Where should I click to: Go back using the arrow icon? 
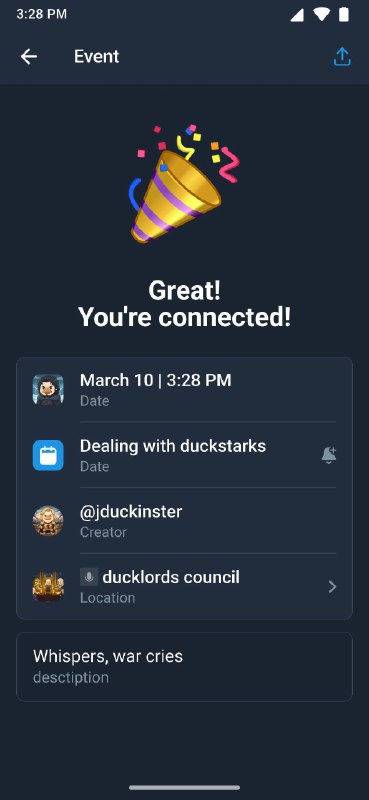pyautogui.click(x=29, y=57)
